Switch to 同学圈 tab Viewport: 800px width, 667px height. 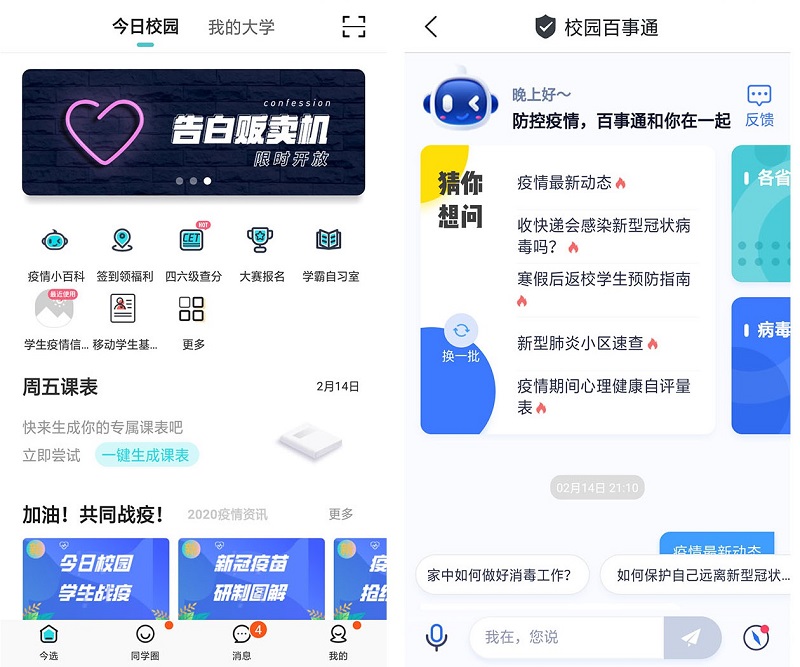click(x=145, y=642)
